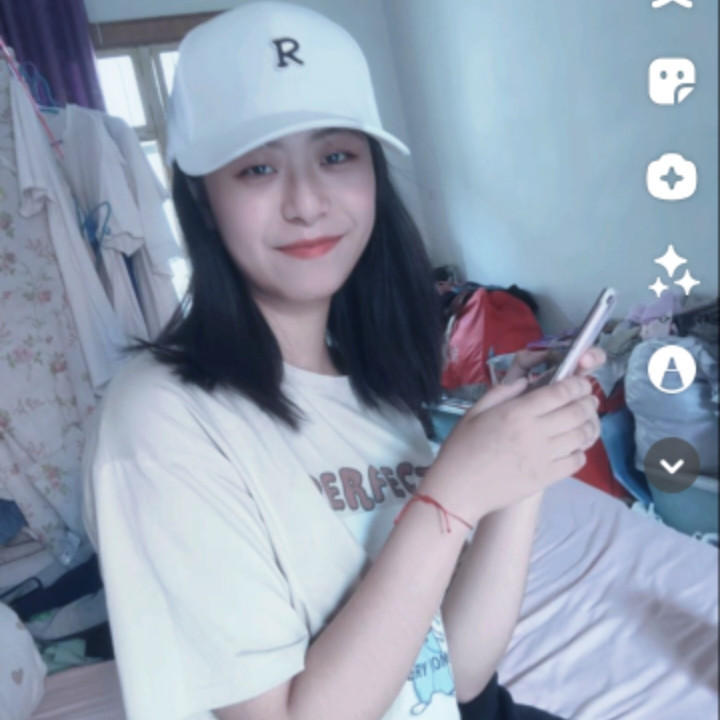Screen dimensions: 720x720
Task: Collapse the editing toolbar with the chevron
Action: pyautogui.click(x=671, y=465)
